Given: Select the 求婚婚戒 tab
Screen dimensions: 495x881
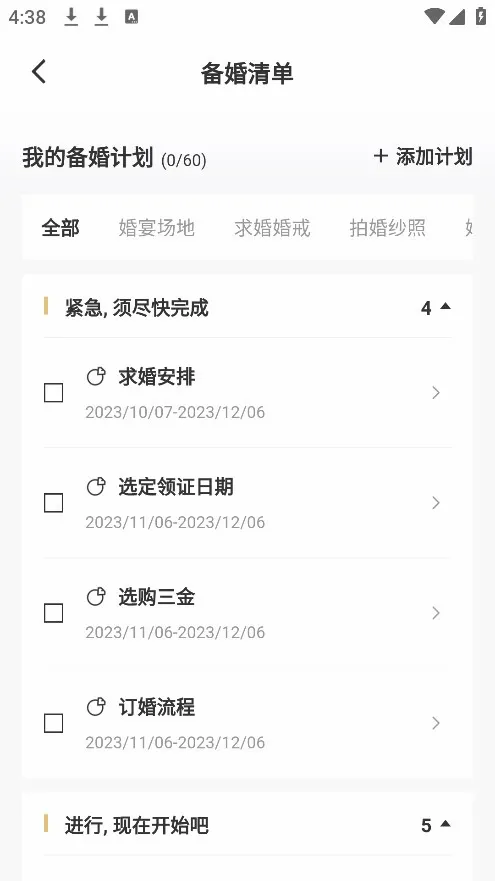Looking at the screenshot, I should [273, 228].
